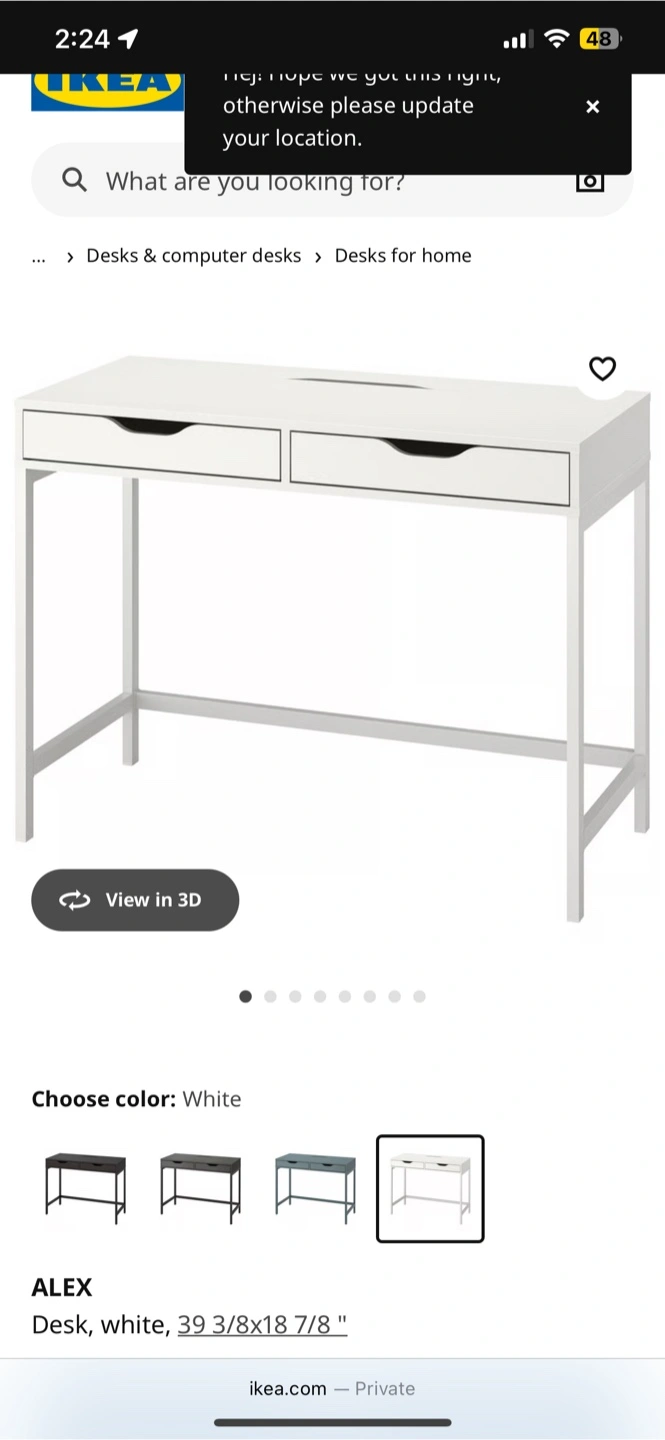Go to Desks for home breadcrumb

[403, 256]
